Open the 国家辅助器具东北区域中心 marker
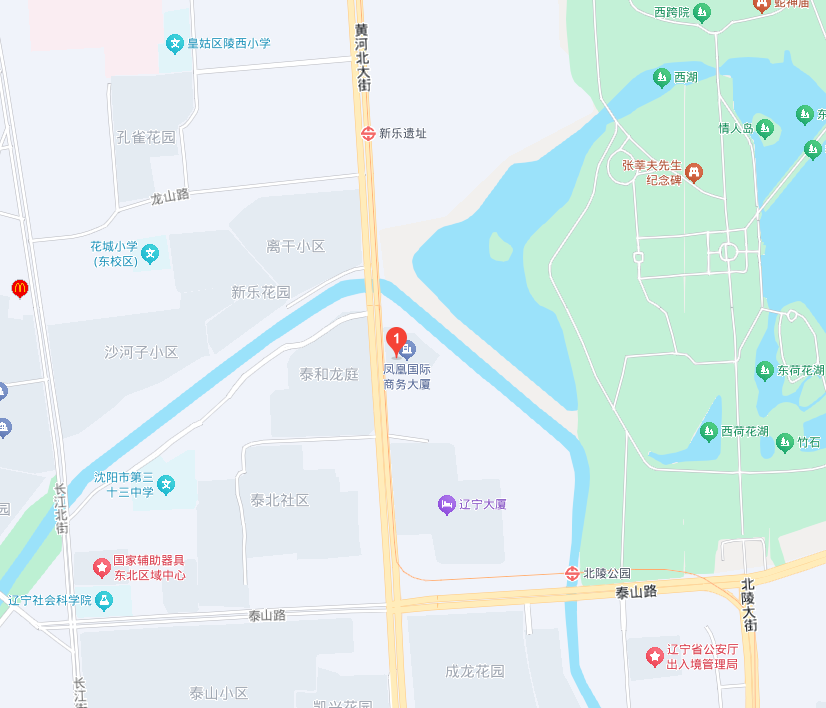The width and height of the screenshot is (826, 708). pyautogui.click(x=101, y=568)
